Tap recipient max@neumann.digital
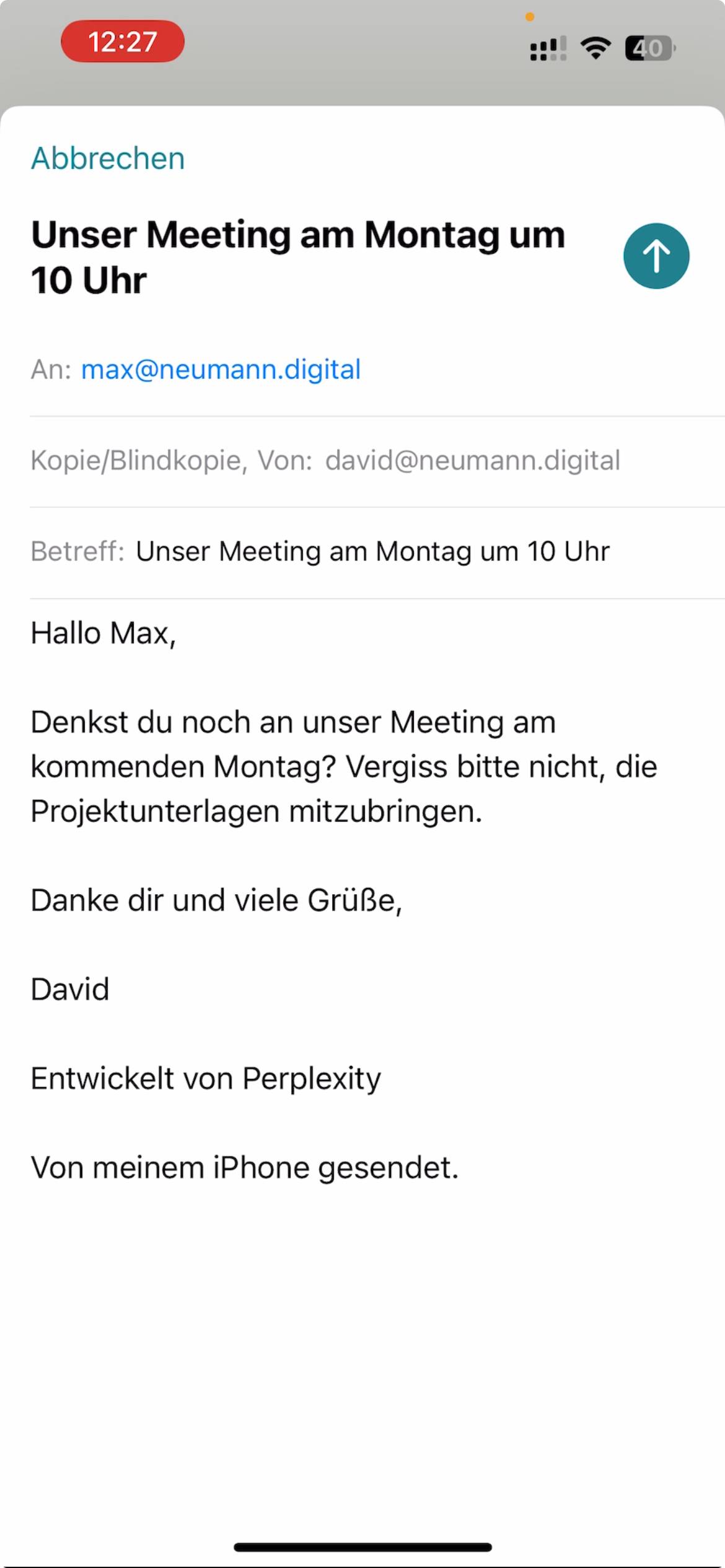This screenshot has width=725, height=1568. (221, 370)
